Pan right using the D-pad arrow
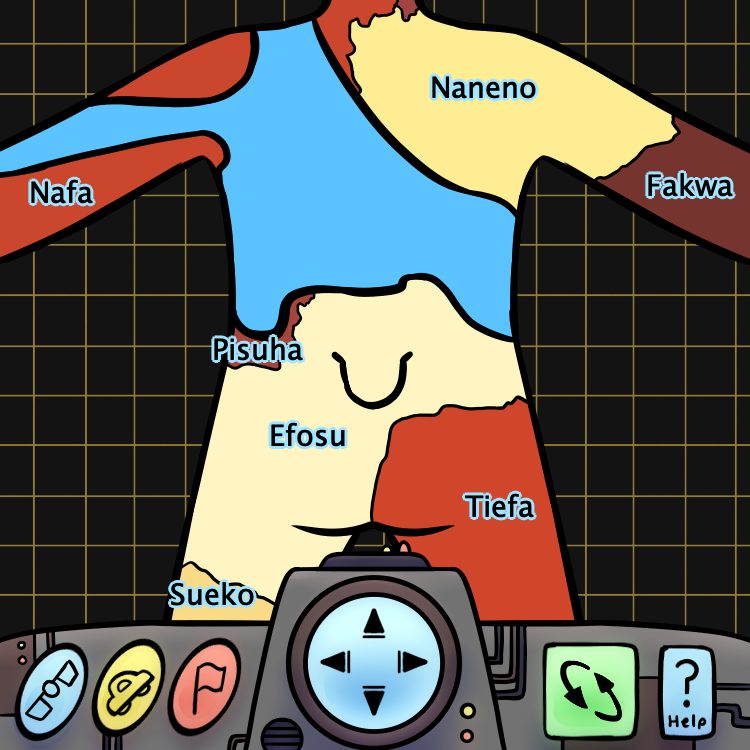Image resolution: width=750 pixels, height=750 pixels. [410, 662]
